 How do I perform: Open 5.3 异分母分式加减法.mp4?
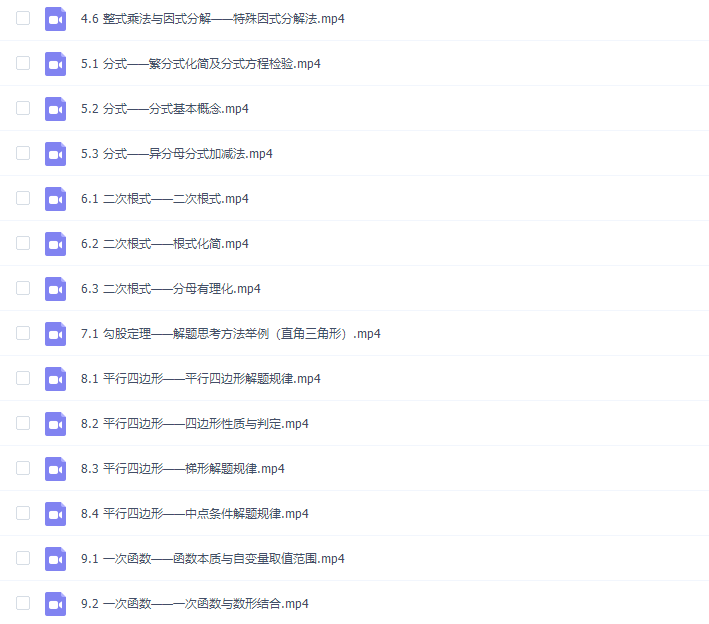176,154
